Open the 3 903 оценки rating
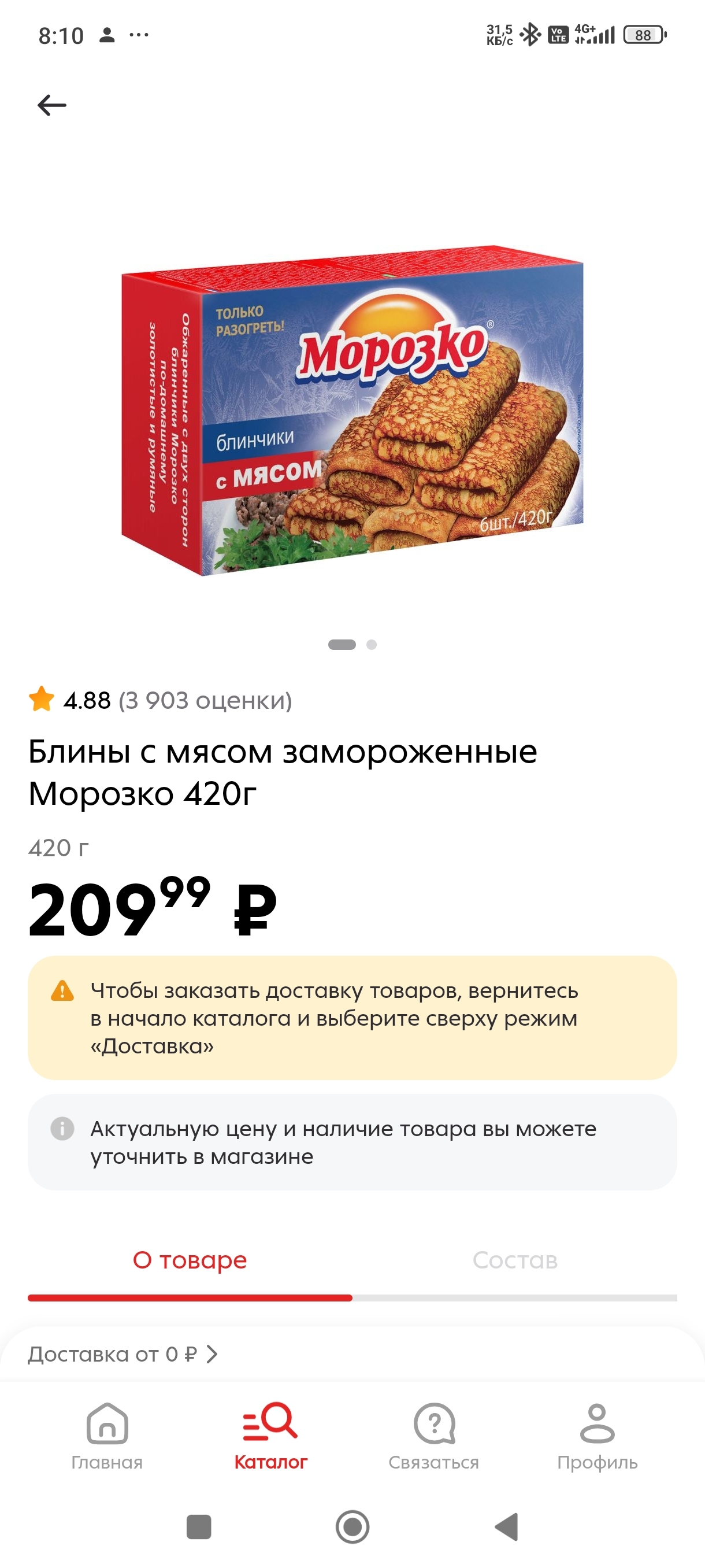 205,701
